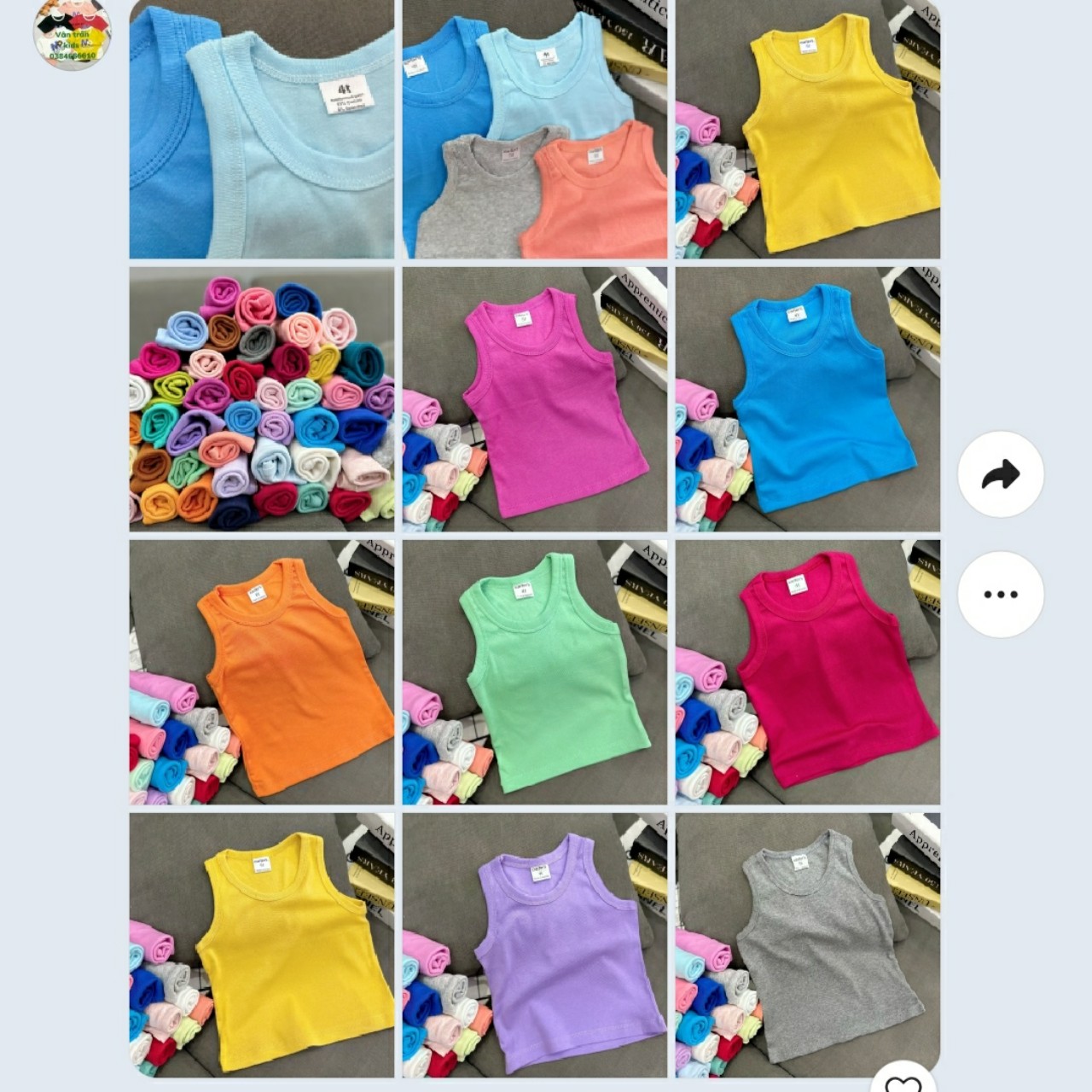Image resolution: width=1092 pixels, height=1092 pixels.
Task: Open the magenta pink tank top photo
Action: click(x=535, y=399)
